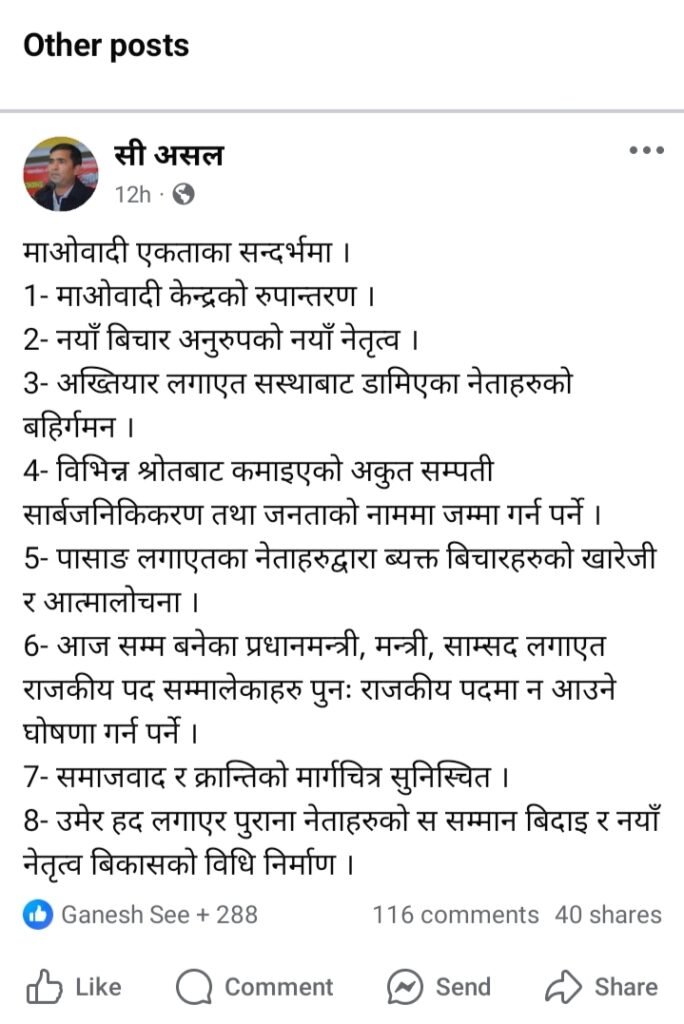Open the post's three-dot options menu
This screenshot has width=684, height=1024.
pyautogui.click(x=646, y=151)
